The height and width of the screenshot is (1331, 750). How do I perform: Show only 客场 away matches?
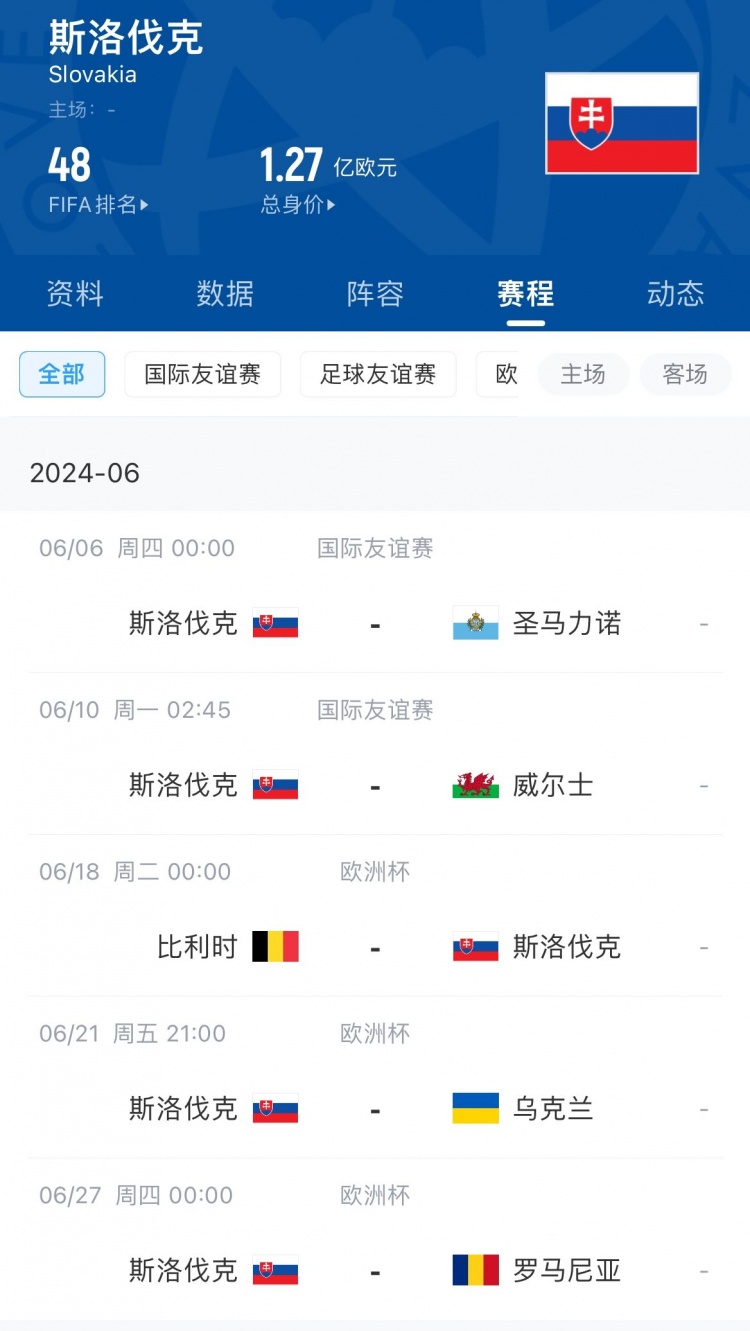pyautogui.click(x=685, y=374)
